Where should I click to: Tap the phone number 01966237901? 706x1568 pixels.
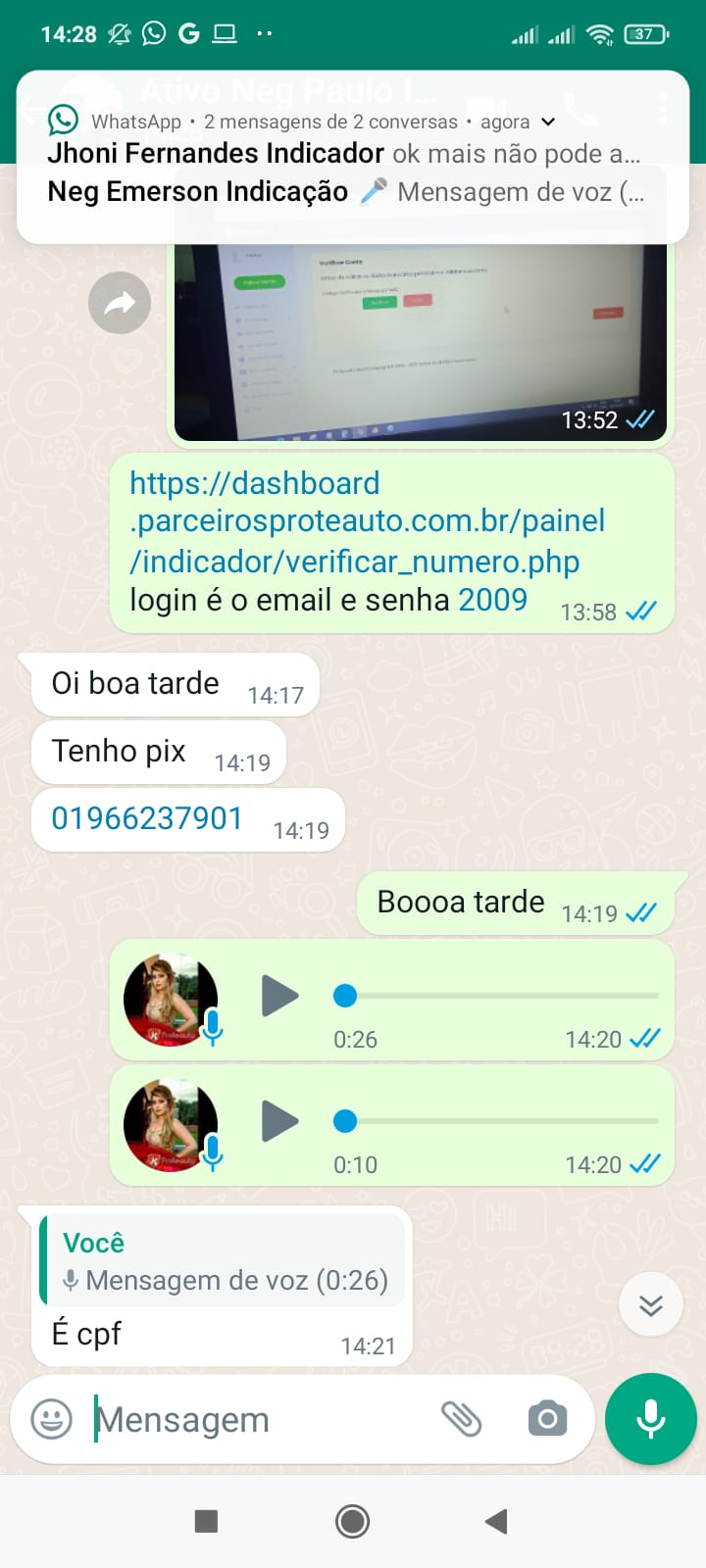(x=147, y=818)
